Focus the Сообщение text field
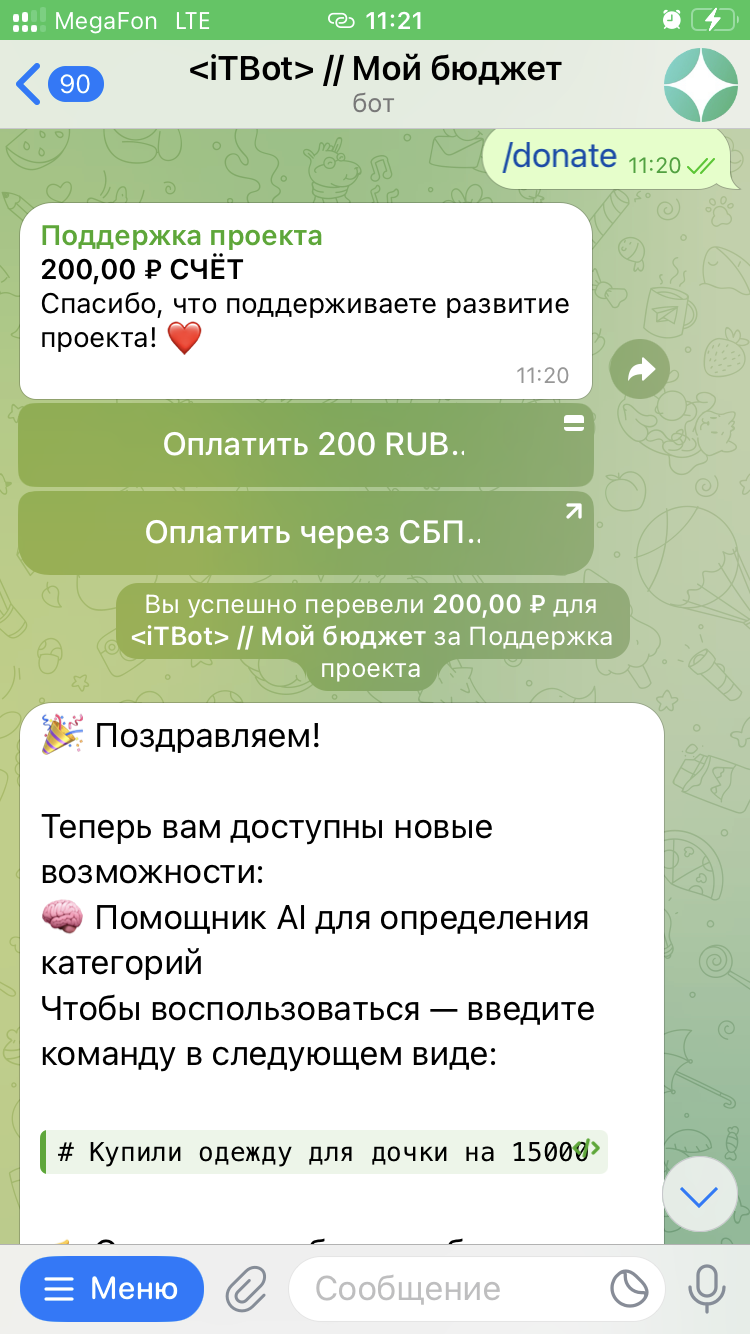This screenshot has height=1334, width=750. (x=450, y=1289)
